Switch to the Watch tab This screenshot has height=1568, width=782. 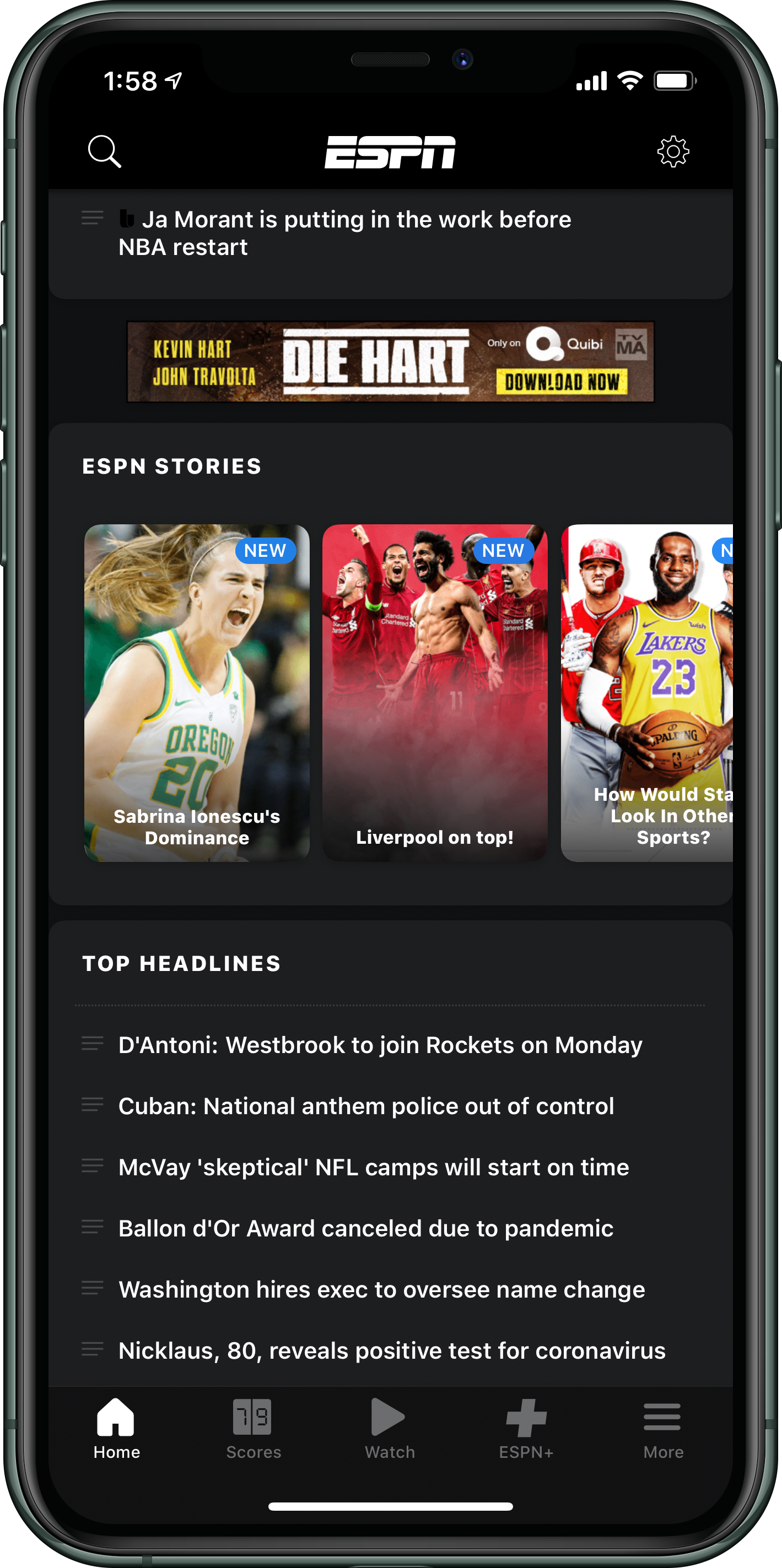[x=390, y=1429]
